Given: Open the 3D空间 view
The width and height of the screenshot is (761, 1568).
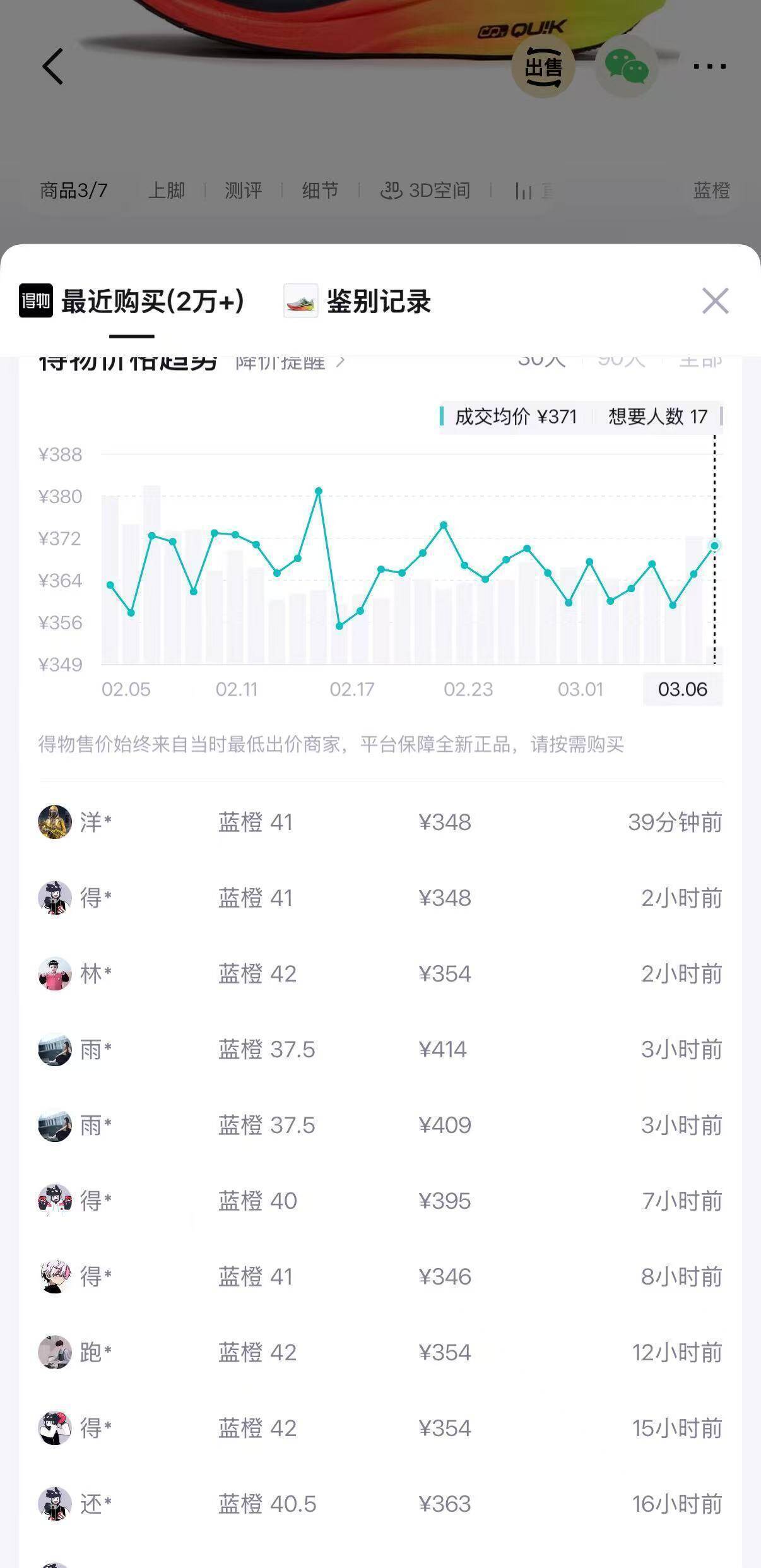Looking at the screenshot, I should click(426, 190).
